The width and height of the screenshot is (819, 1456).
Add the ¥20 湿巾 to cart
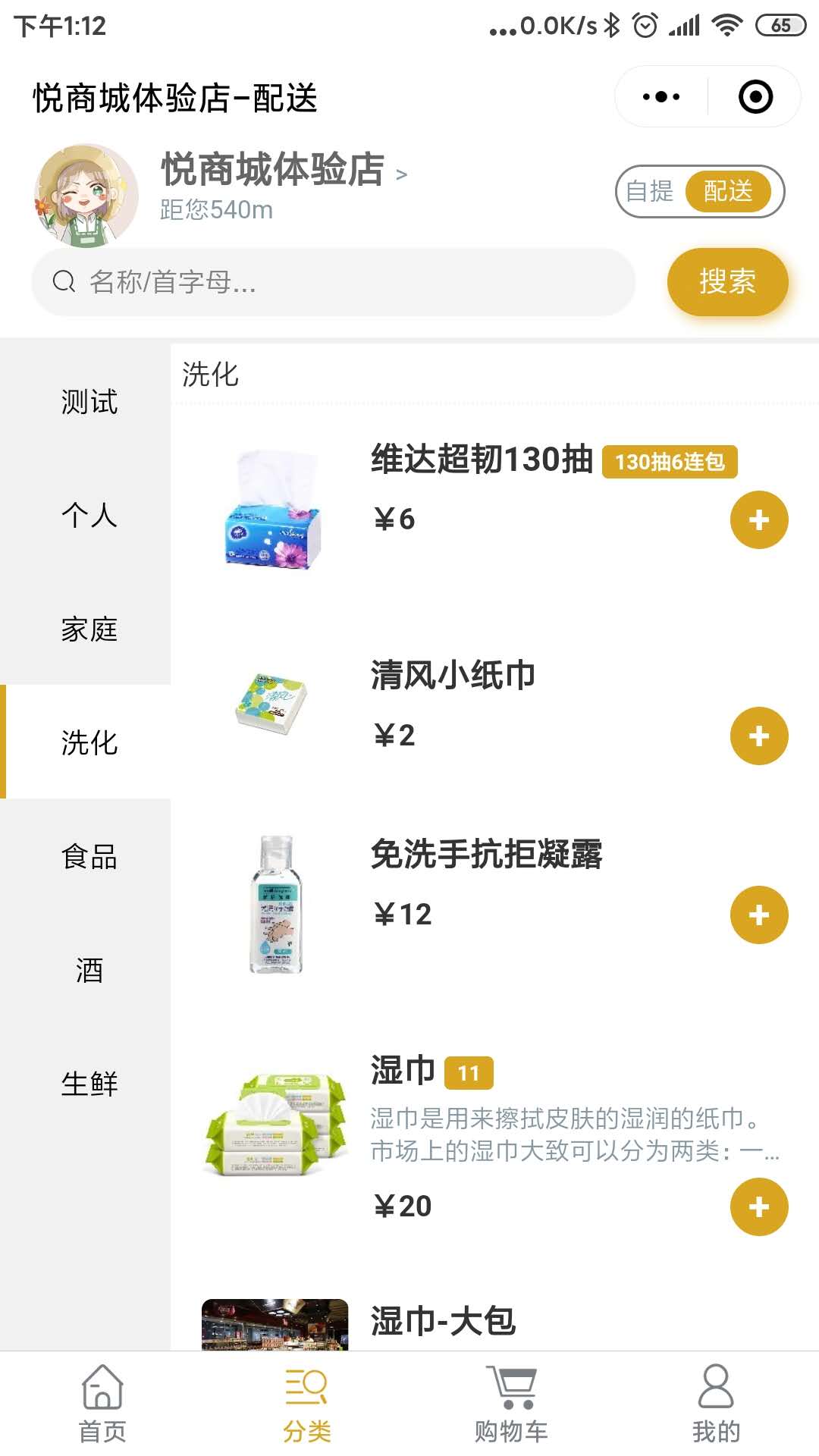pyautogui.click(x=759, y=1207)
